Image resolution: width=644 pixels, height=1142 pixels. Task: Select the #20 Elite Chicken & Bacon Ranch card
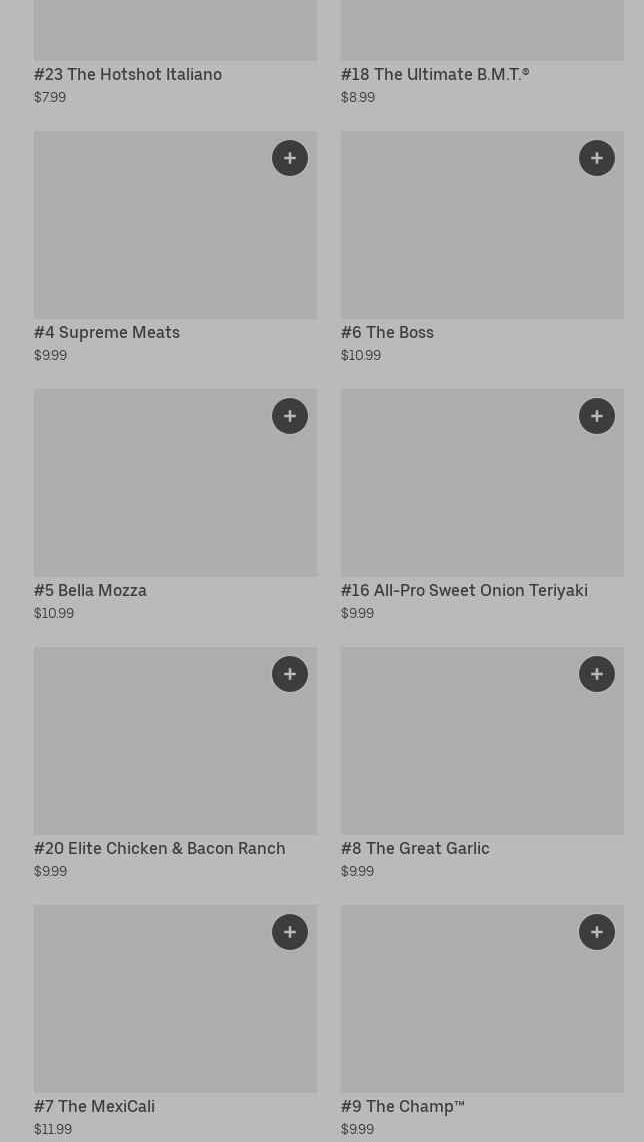point(150,756)
